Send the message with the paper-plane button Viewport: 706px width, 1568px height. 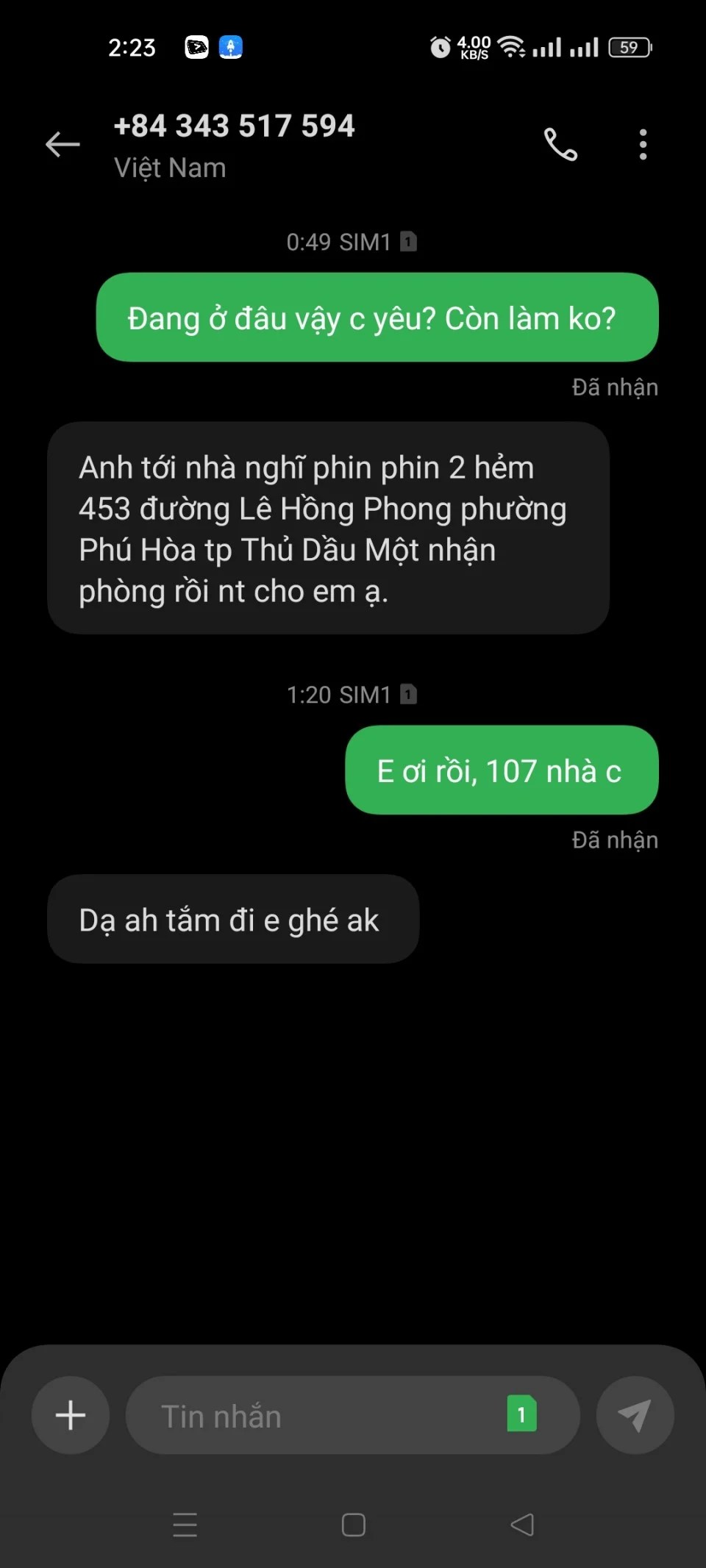coord(635,1415)
